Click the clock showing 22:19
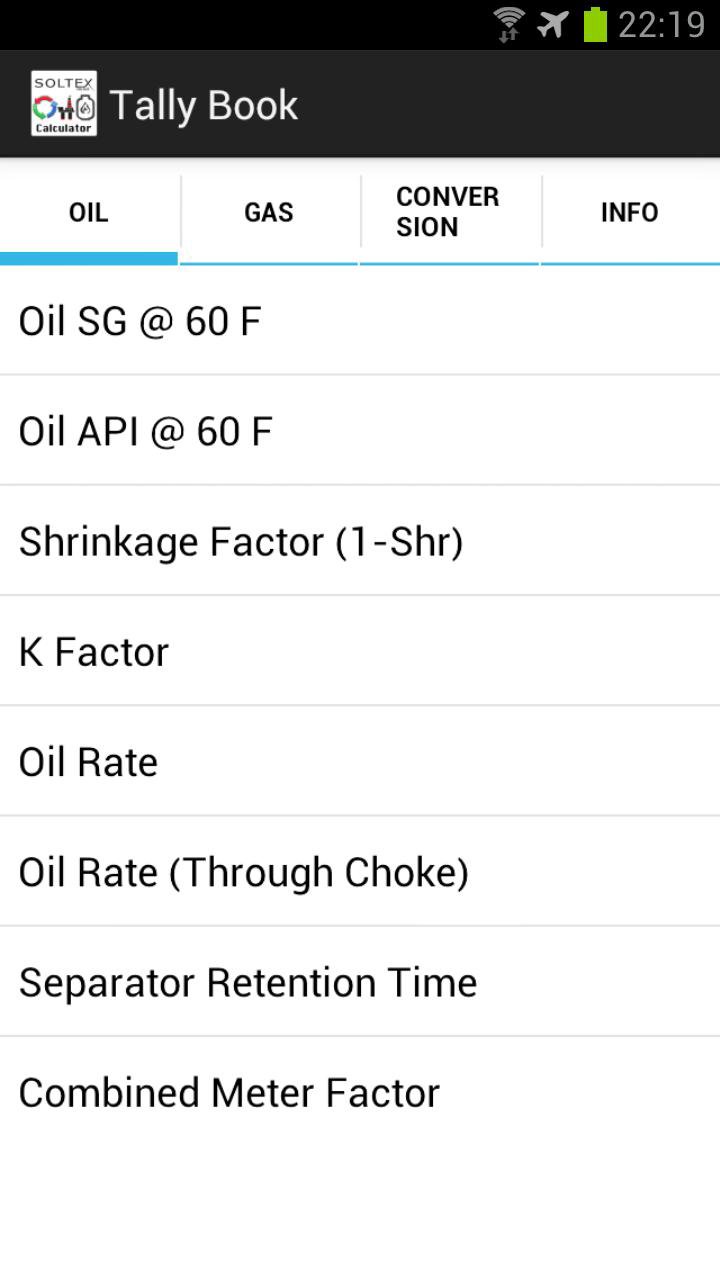720x1280 pixels. 661,23
